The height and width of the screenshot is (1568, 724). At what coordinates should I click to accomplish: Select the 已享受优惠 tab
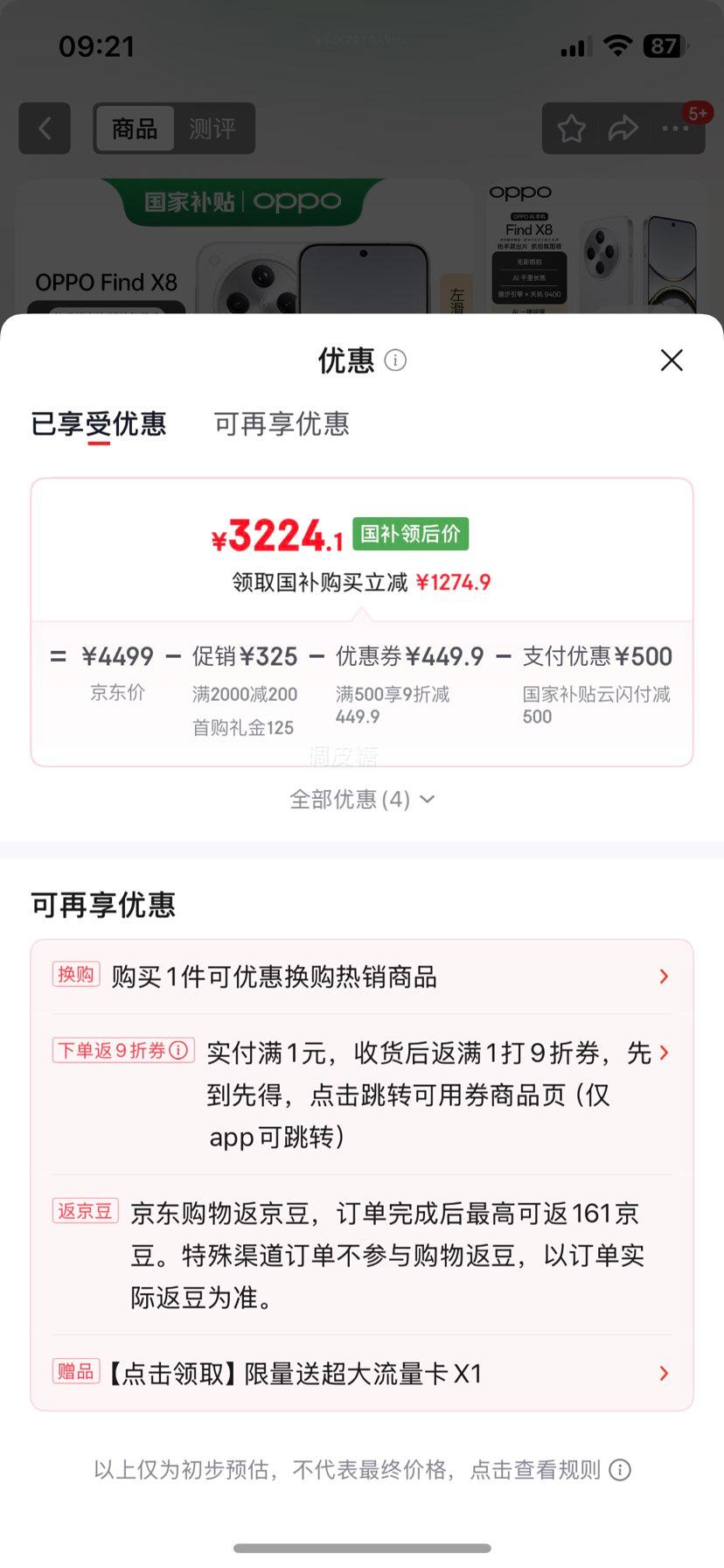click(x=99, y=424)
